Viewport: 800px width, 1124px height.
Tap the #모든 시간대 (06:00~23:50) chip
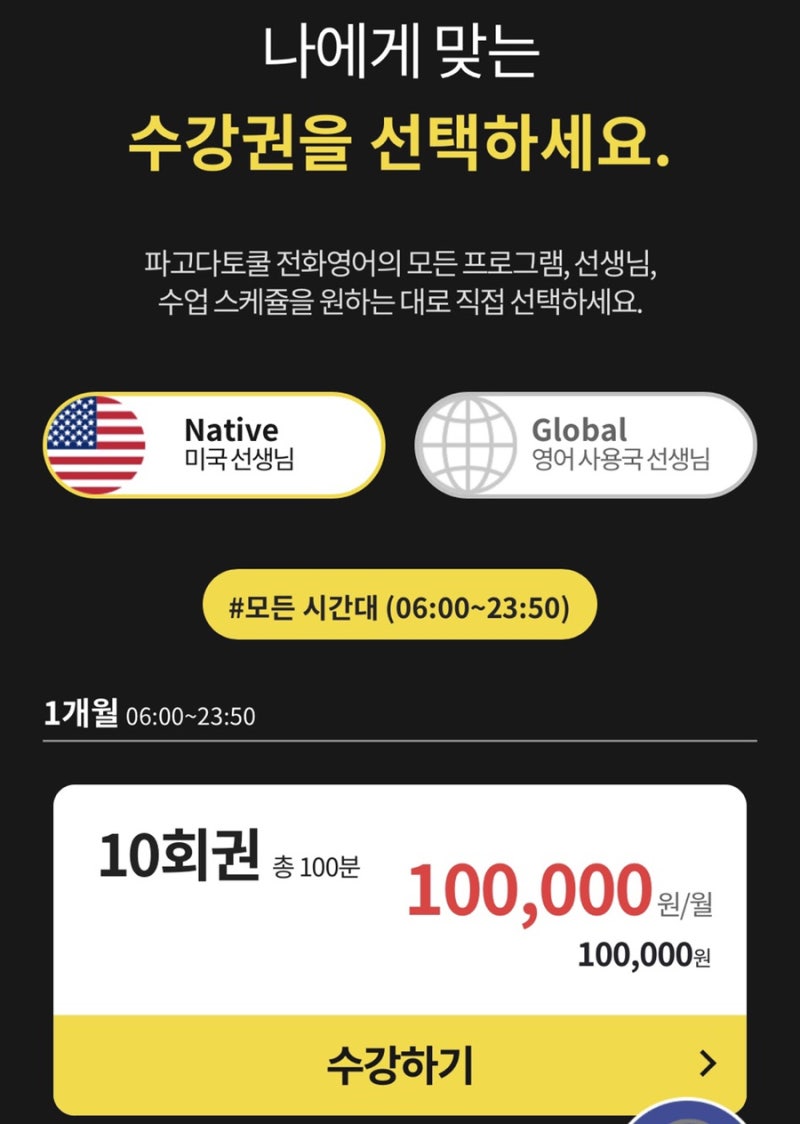coord(399,606)
